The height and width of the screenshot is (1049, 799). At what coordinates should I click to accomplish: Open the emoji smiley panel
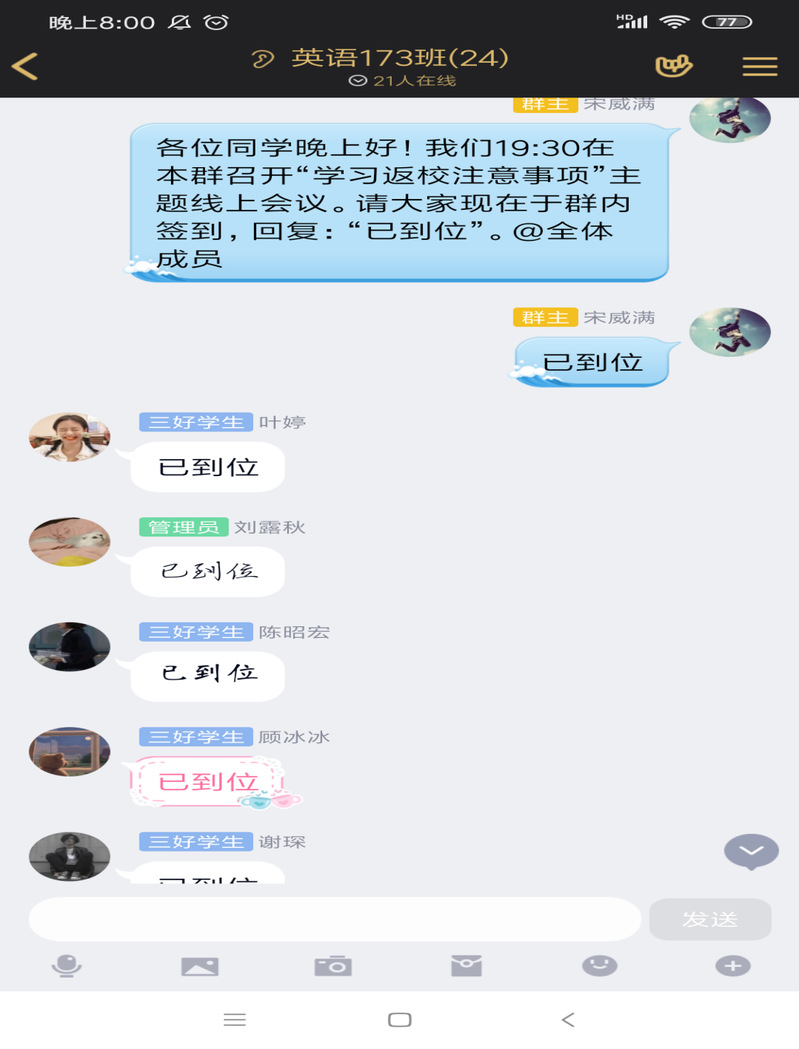[x=599, y=966]
